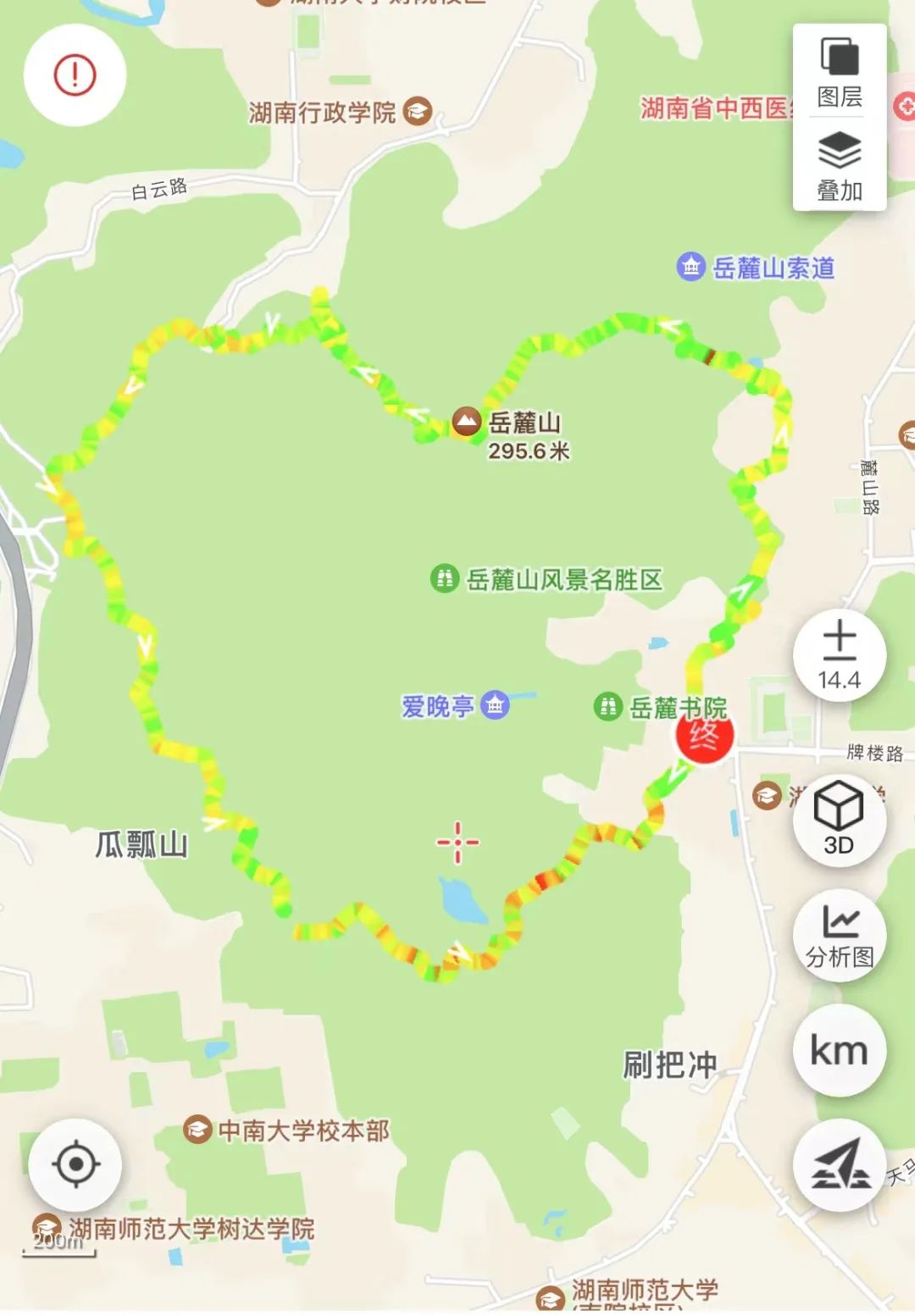The width and height of the screenshot is (915, 1316).
Task: Tap the paper-plane navigation button
Action: 839,1164
